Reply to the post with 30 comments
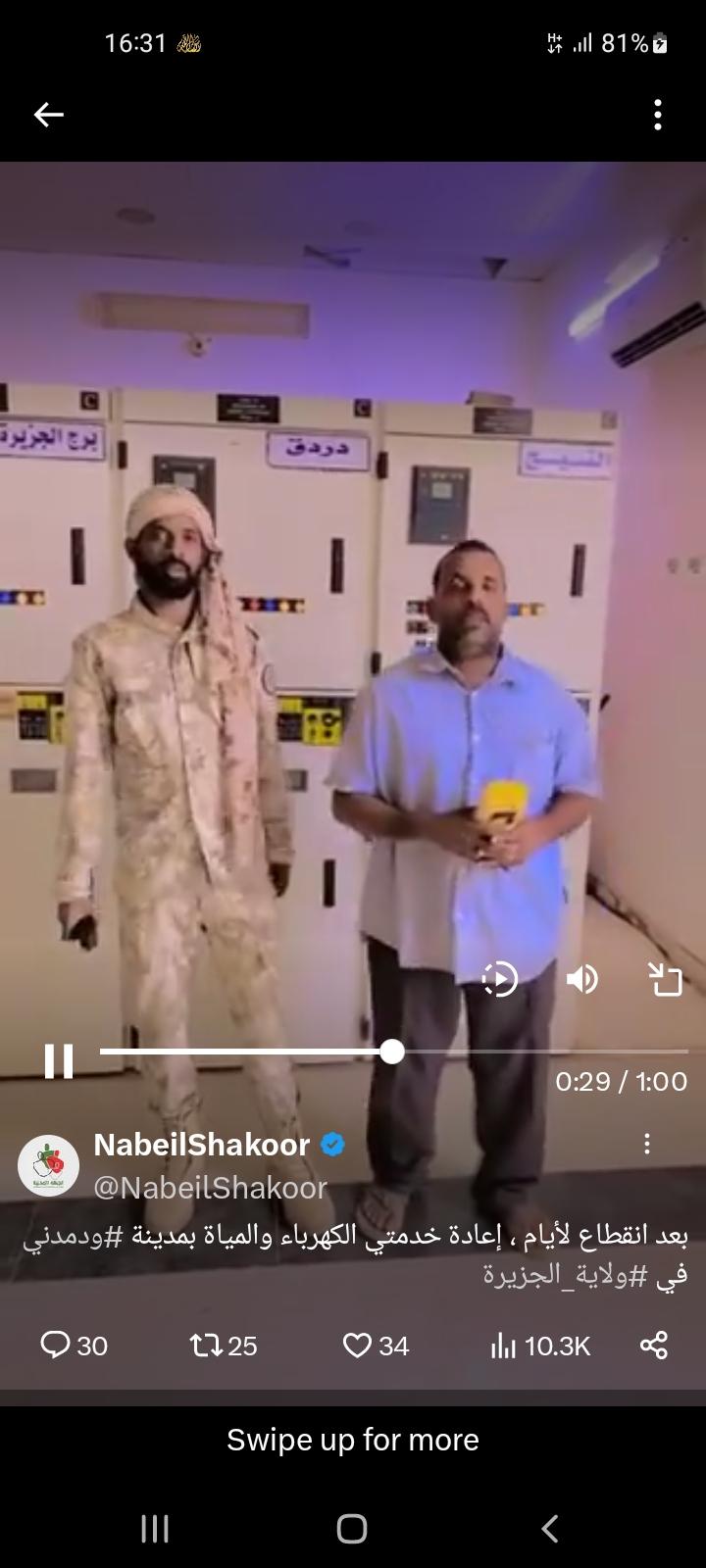The height and width of the screenshot is (1568, 706). click(74, 1346)
